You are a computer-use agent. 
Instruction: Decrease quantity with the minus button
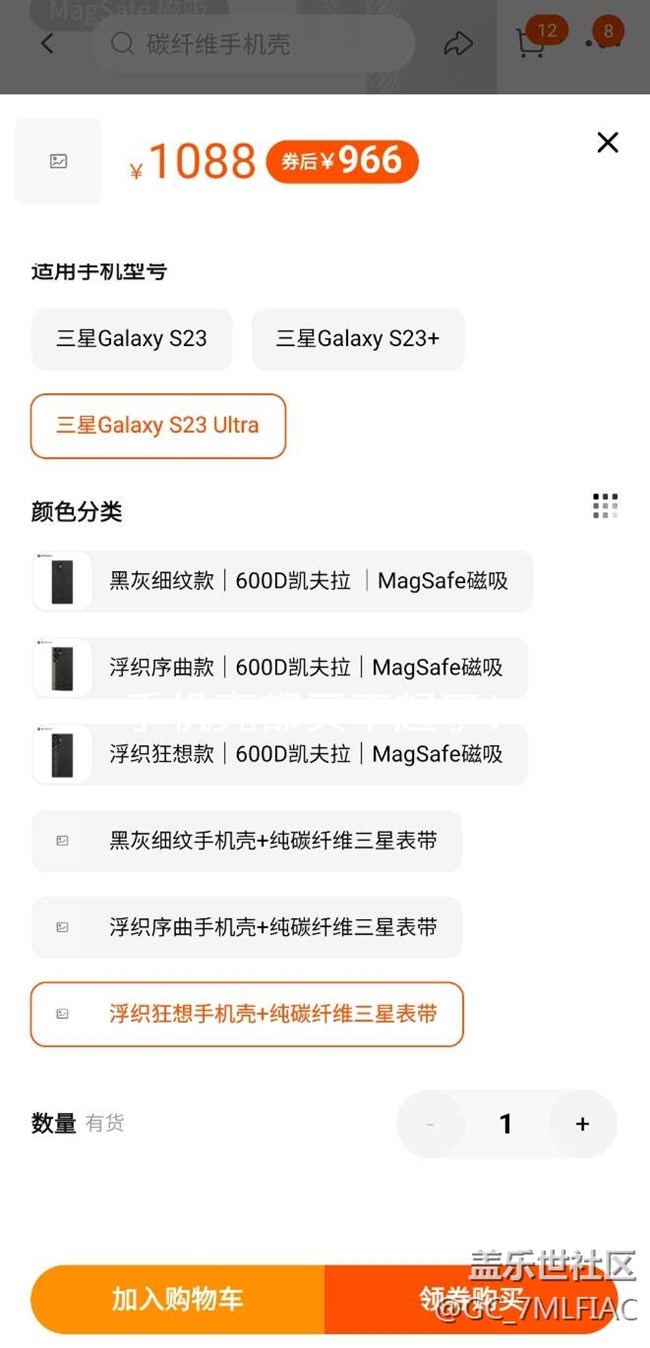tap(430, 1124)
